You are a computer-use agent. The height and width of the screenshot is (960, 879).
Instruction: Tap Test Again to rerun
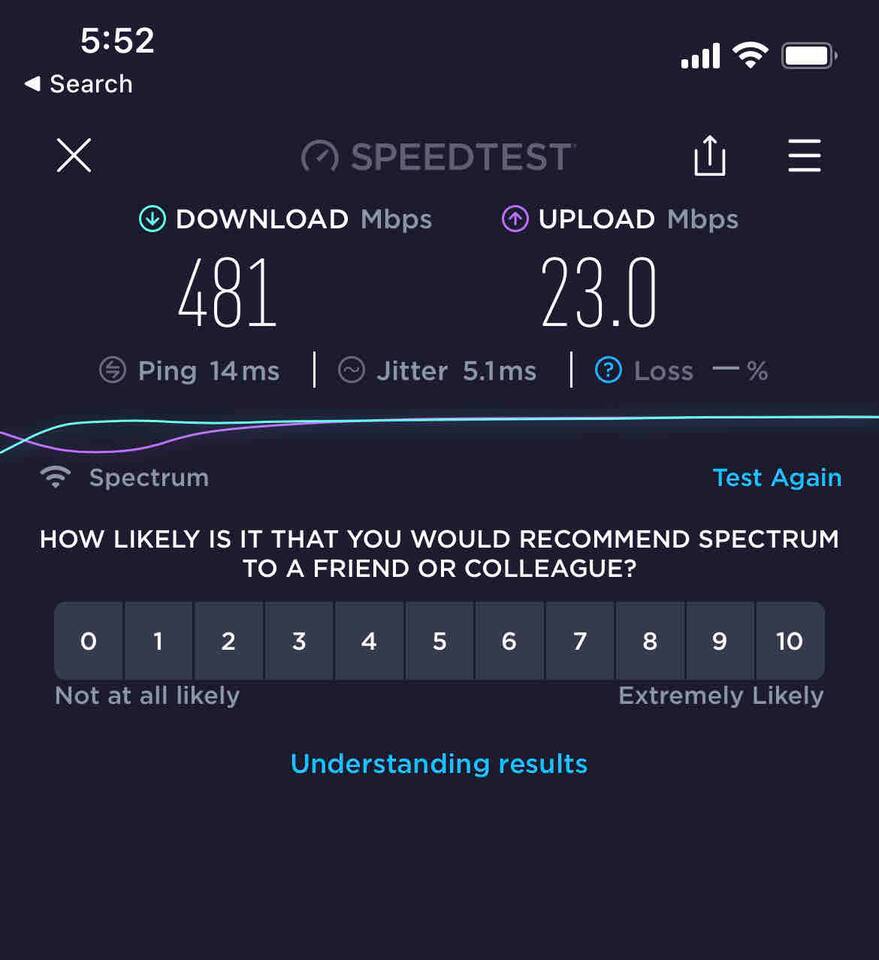tap(776, 478)
